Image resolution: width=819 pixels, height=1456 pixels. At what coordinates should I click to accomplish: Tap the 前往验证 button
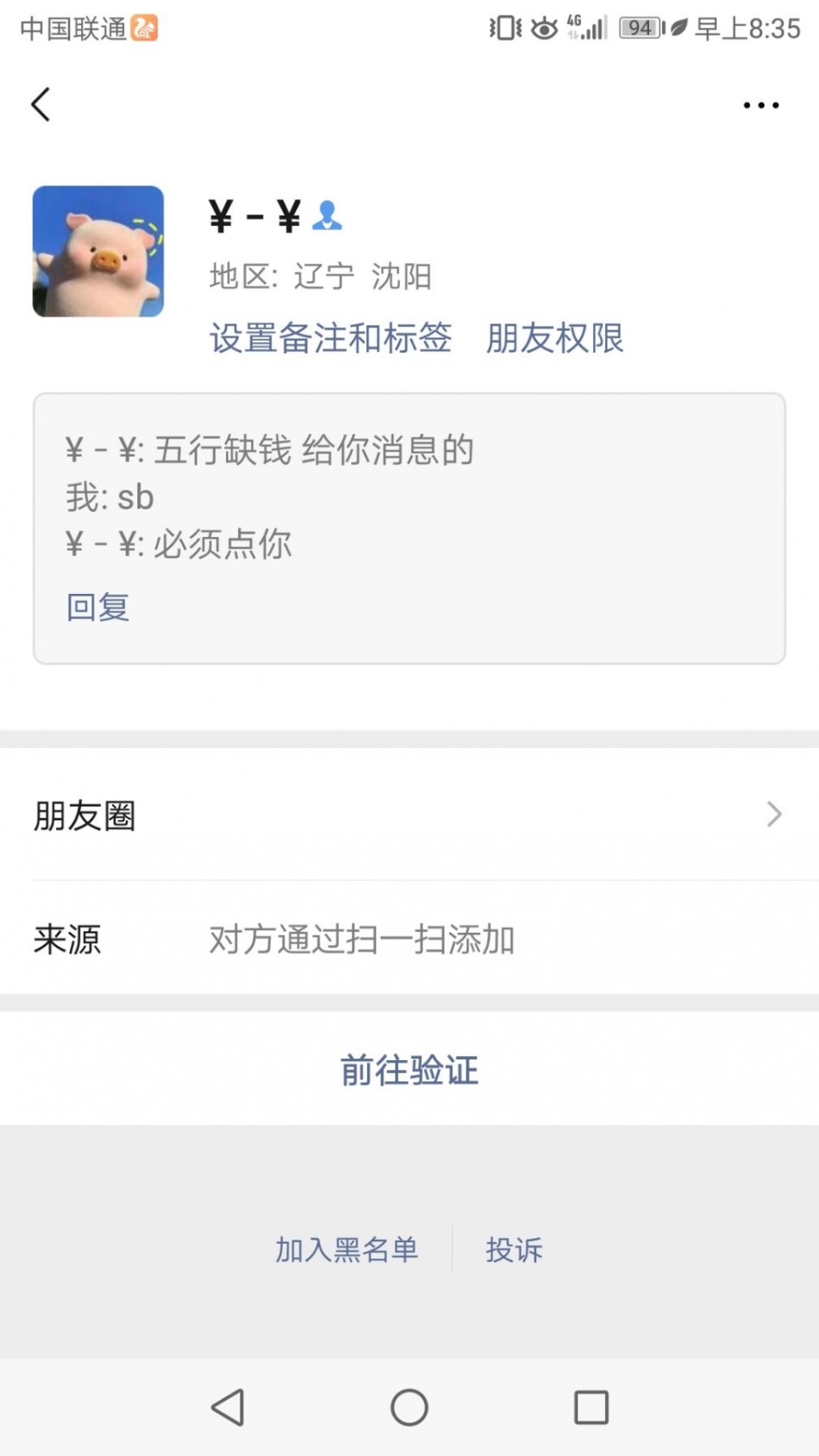coord(409,1070)
